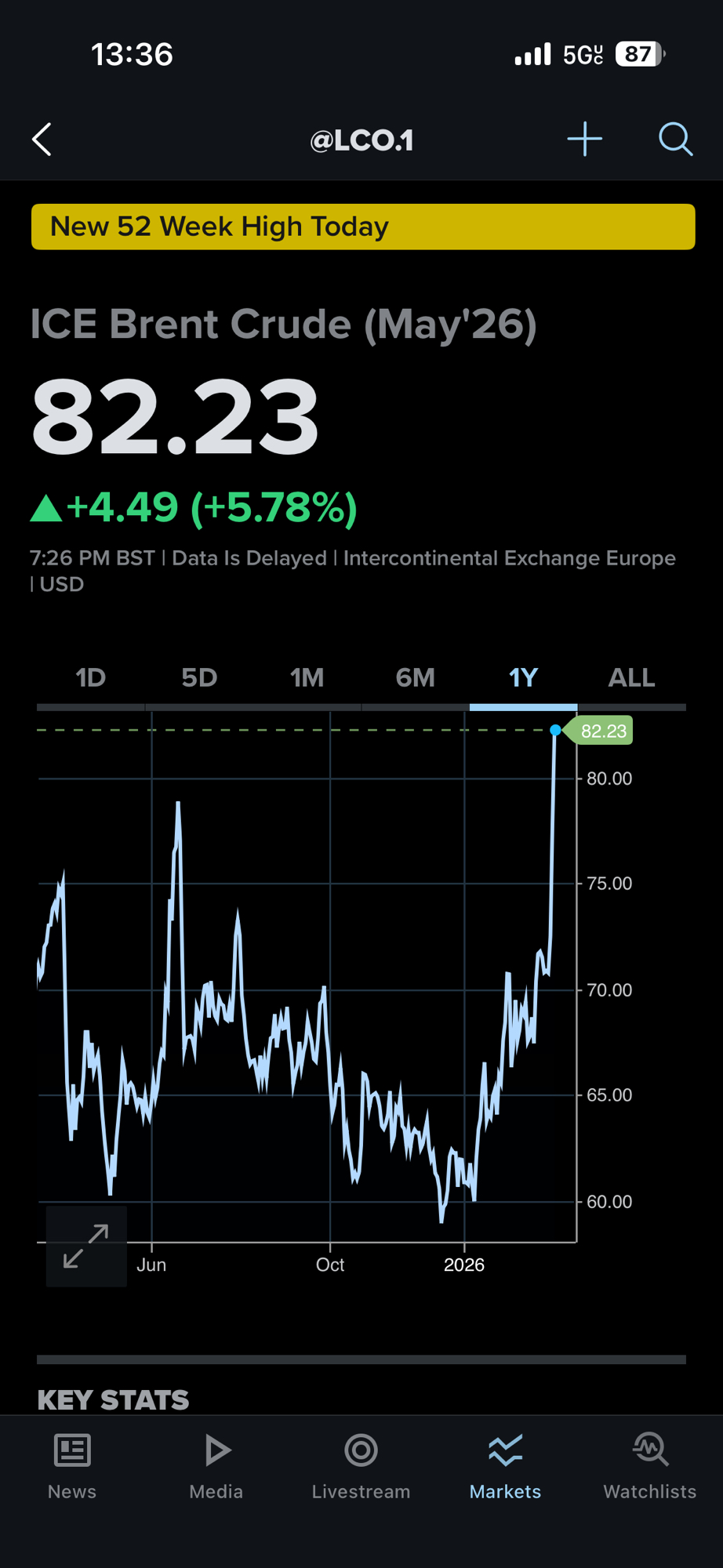Viewport: 723px width, 1568px height.
Task: Switch to the Media tab
Action: pyautogui.click(x=216, y=1466)
